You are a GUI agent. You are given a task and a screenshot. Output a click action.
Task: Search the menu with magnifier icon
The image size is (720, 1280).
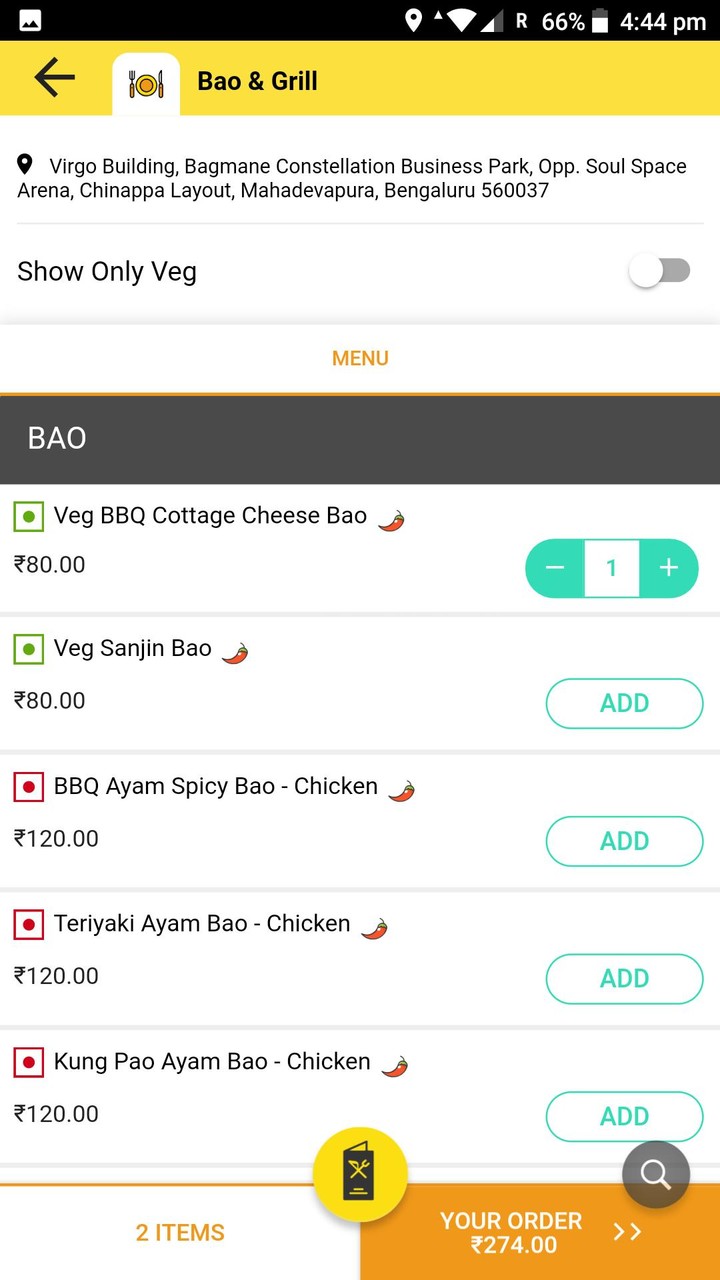click(656, 1174)
